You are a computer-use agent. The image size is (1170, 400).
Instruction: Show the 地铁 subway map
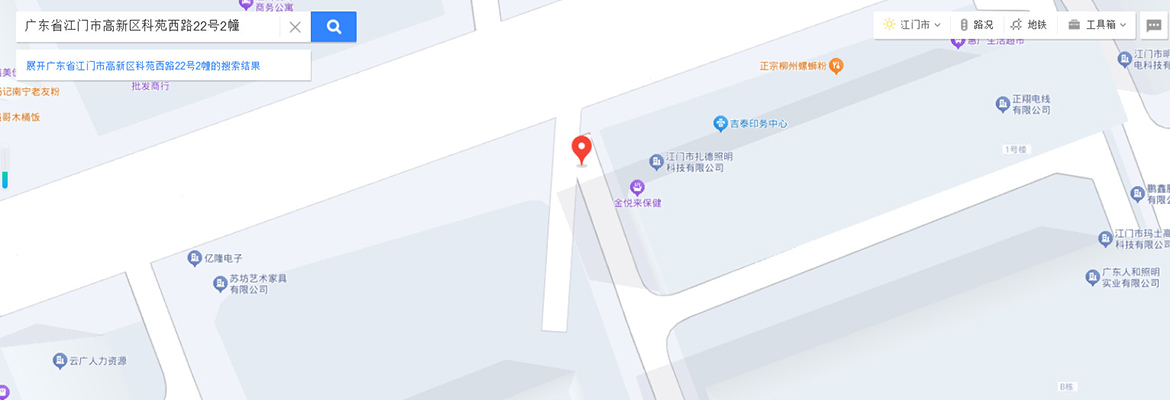[x=1029, y=25]
